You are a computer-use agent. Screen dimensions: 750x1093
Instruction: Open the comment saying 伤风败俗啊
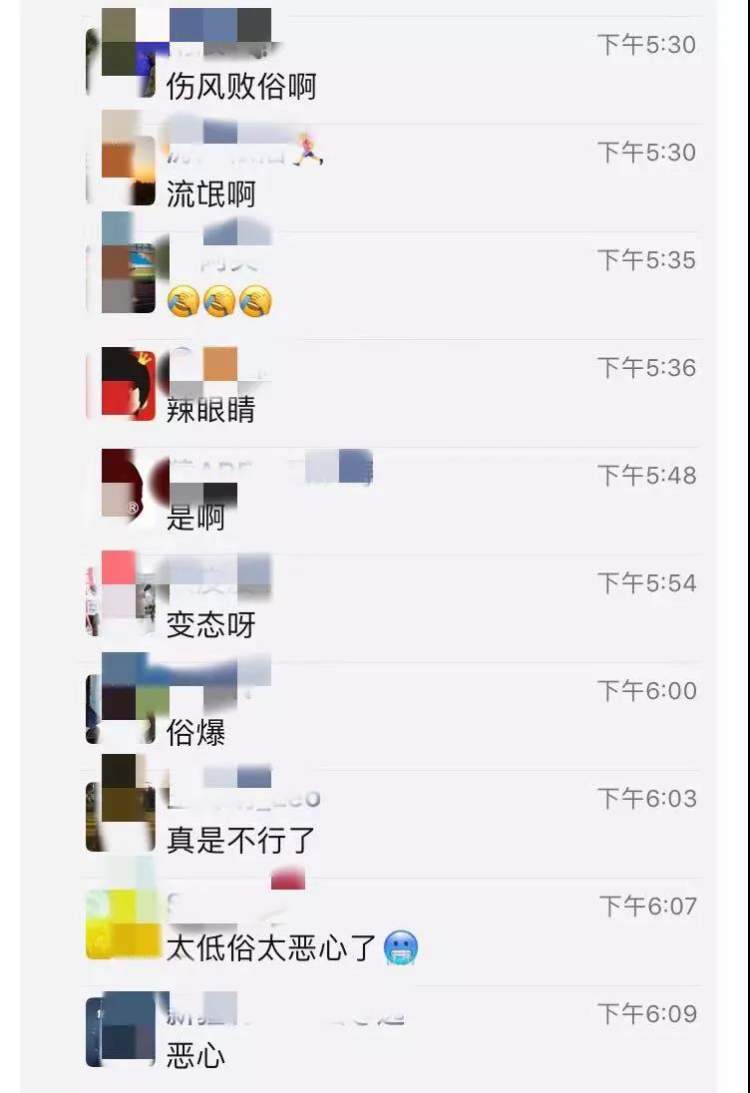pyautogui.click(x=241, y=87)
